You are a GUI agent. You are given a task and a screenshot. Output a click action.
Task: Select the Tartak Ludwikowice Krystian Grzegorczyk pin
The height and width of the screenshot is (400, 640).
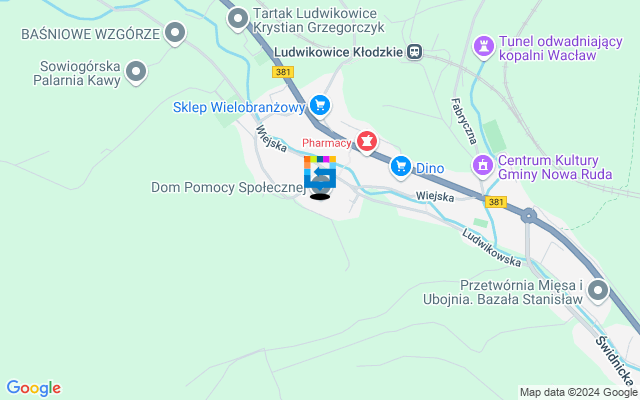pyautogui.click(x=237, y=18)
